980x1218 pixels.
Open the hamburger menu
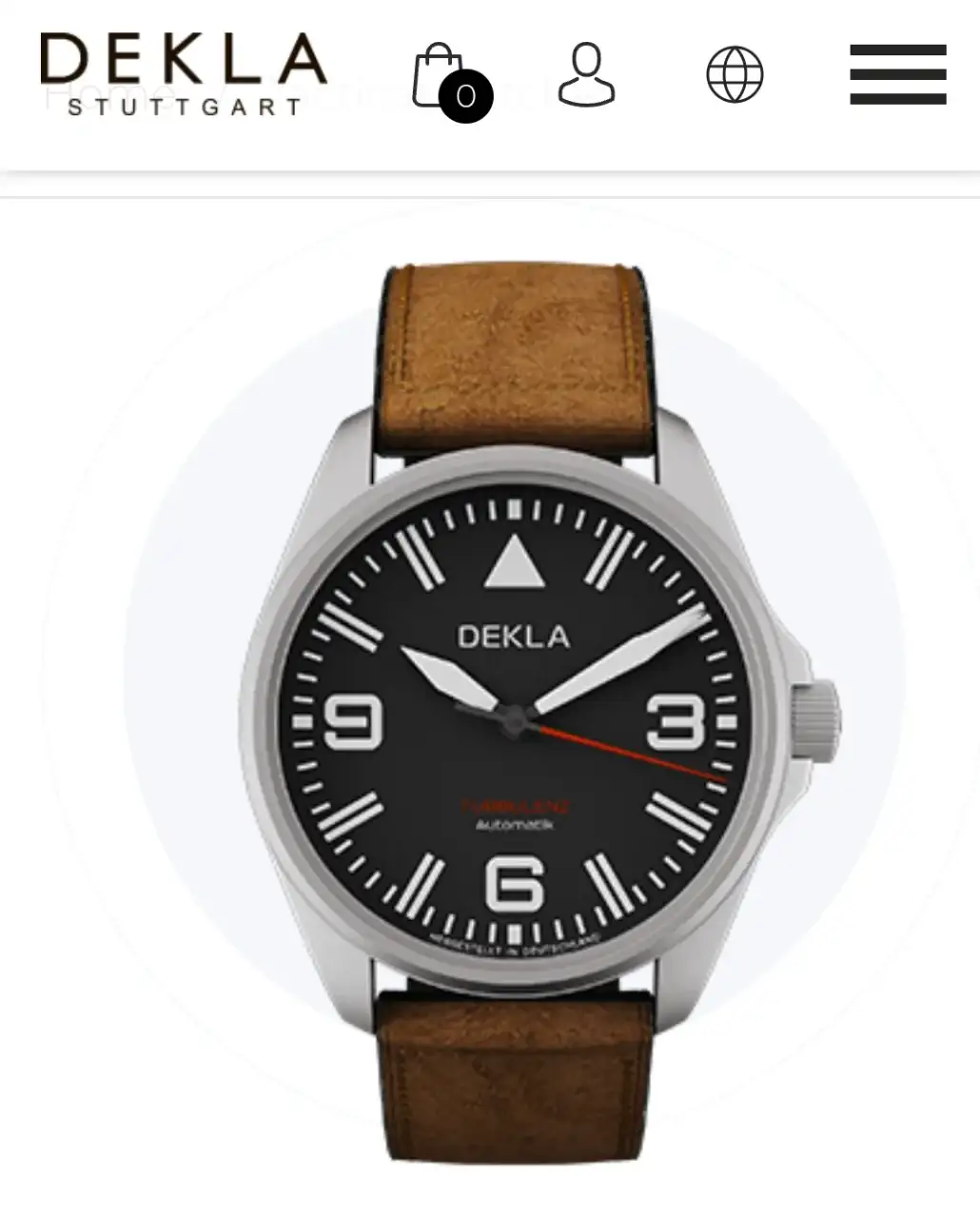tap(897, 74)
